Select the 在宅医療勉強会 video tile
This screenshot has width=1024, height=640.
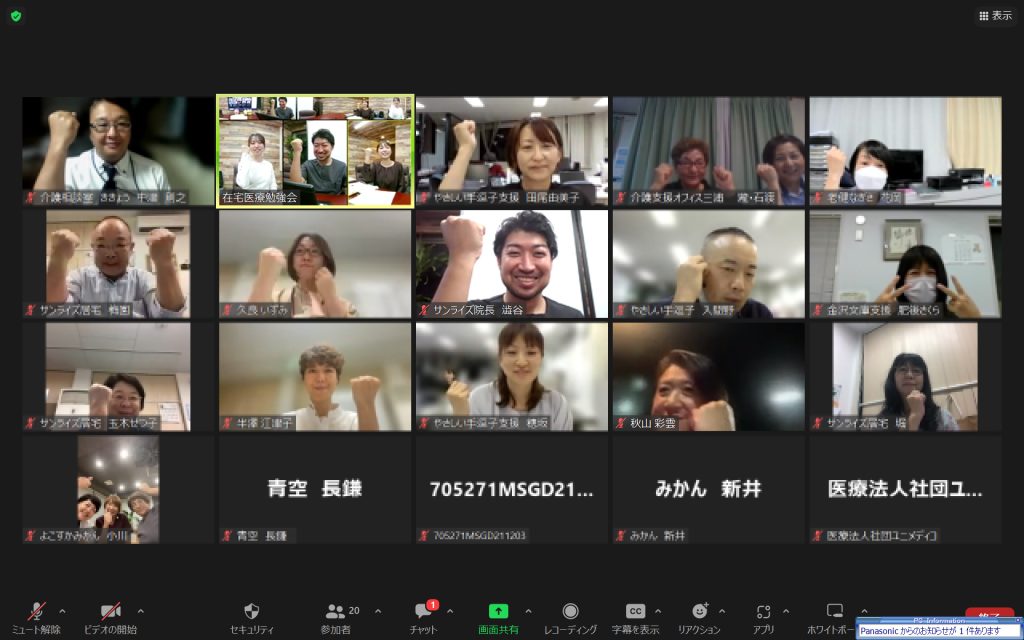point(315,151)
